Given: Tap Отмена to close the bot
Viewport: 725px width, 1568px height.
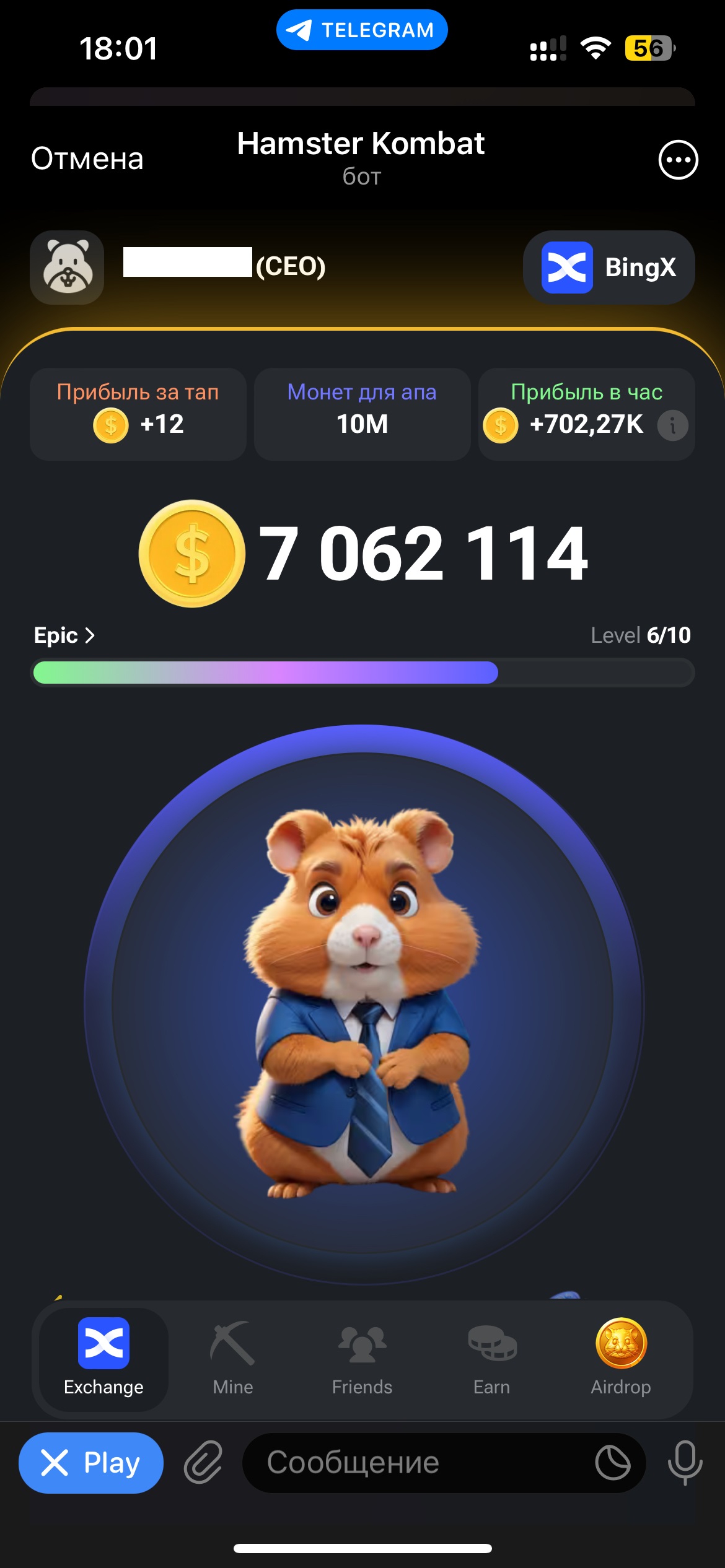Looking at the screenshot, I should coord(87,159).
